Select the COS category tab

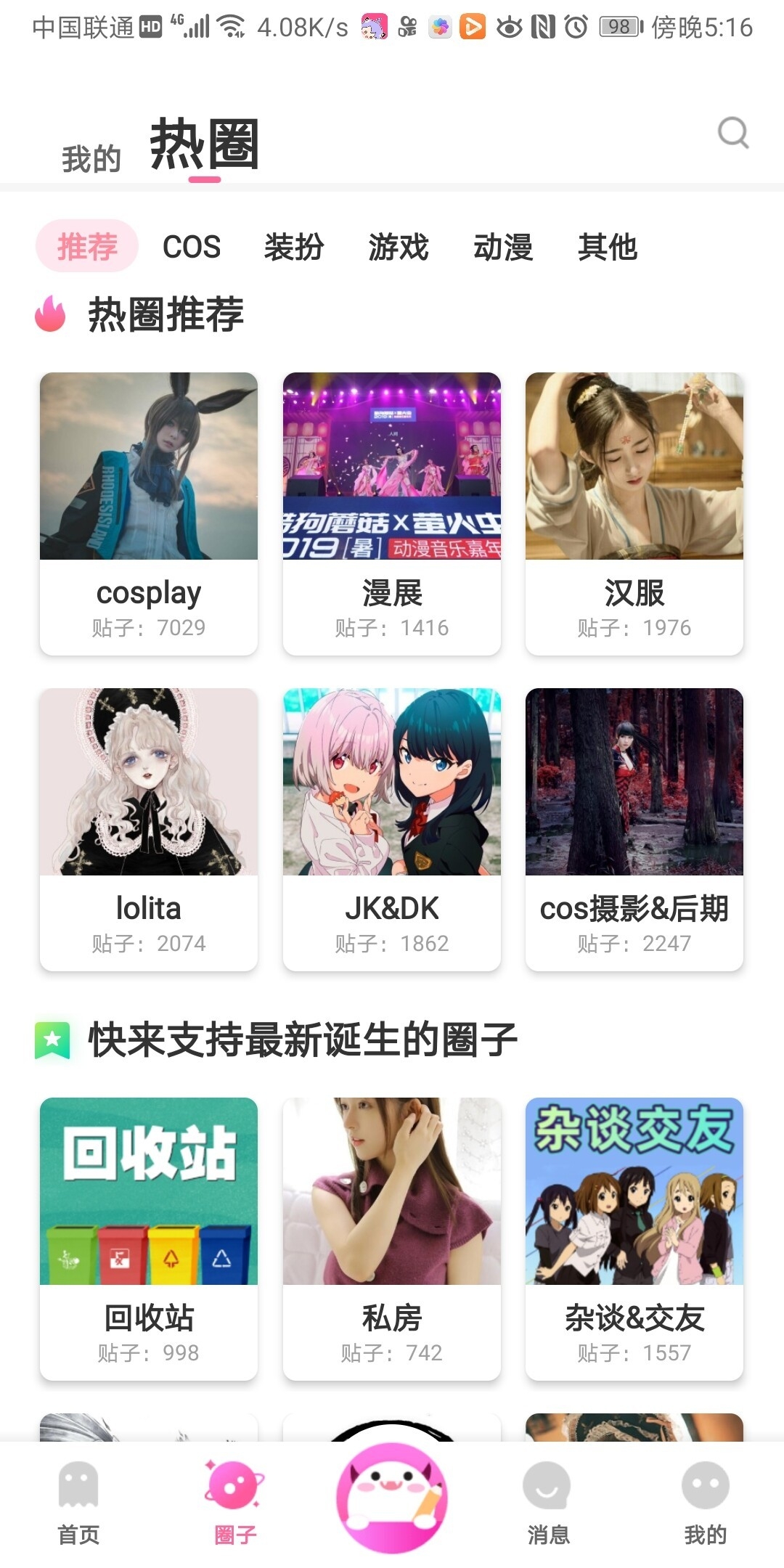[x=192, y=247]
